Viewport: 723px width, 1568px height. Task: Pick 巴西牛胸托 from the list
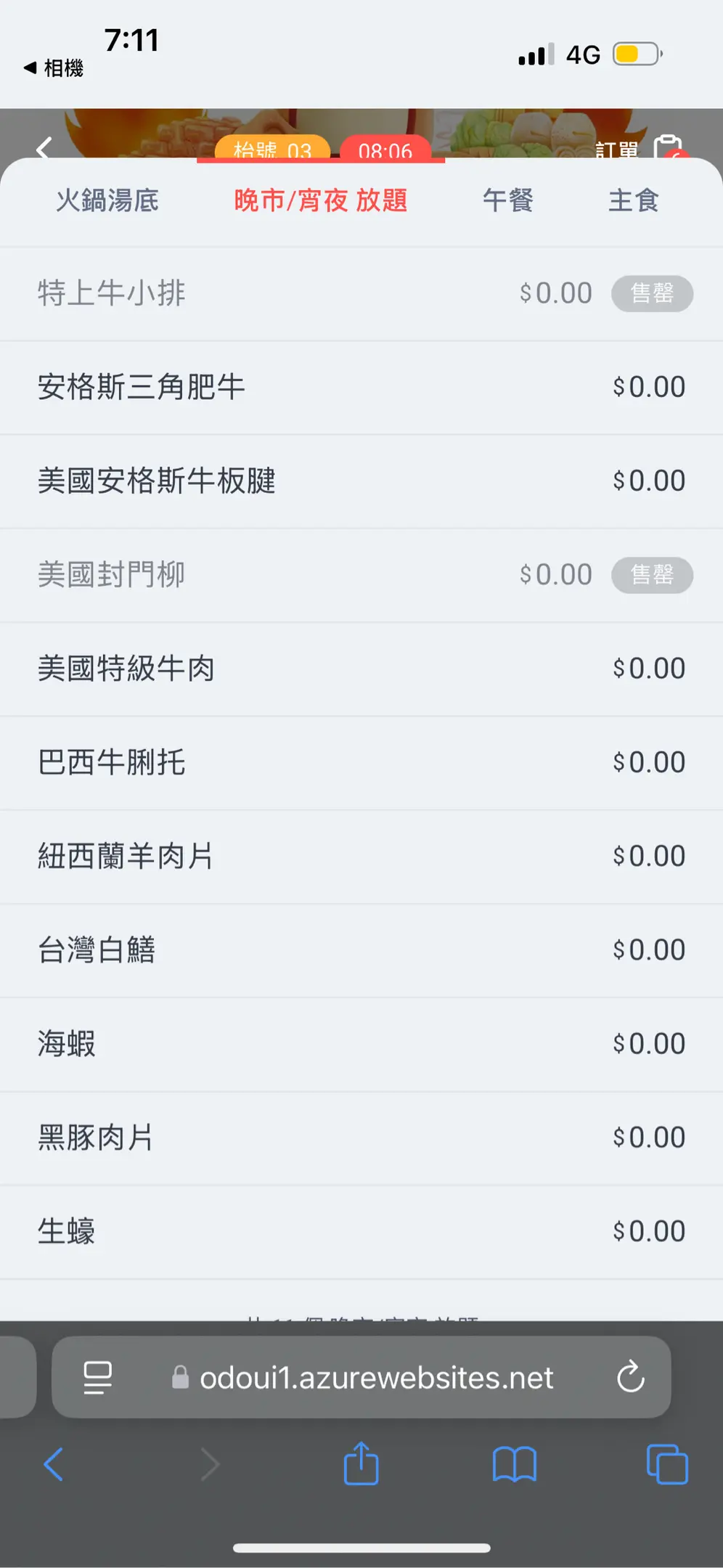(x=361, y=763)
